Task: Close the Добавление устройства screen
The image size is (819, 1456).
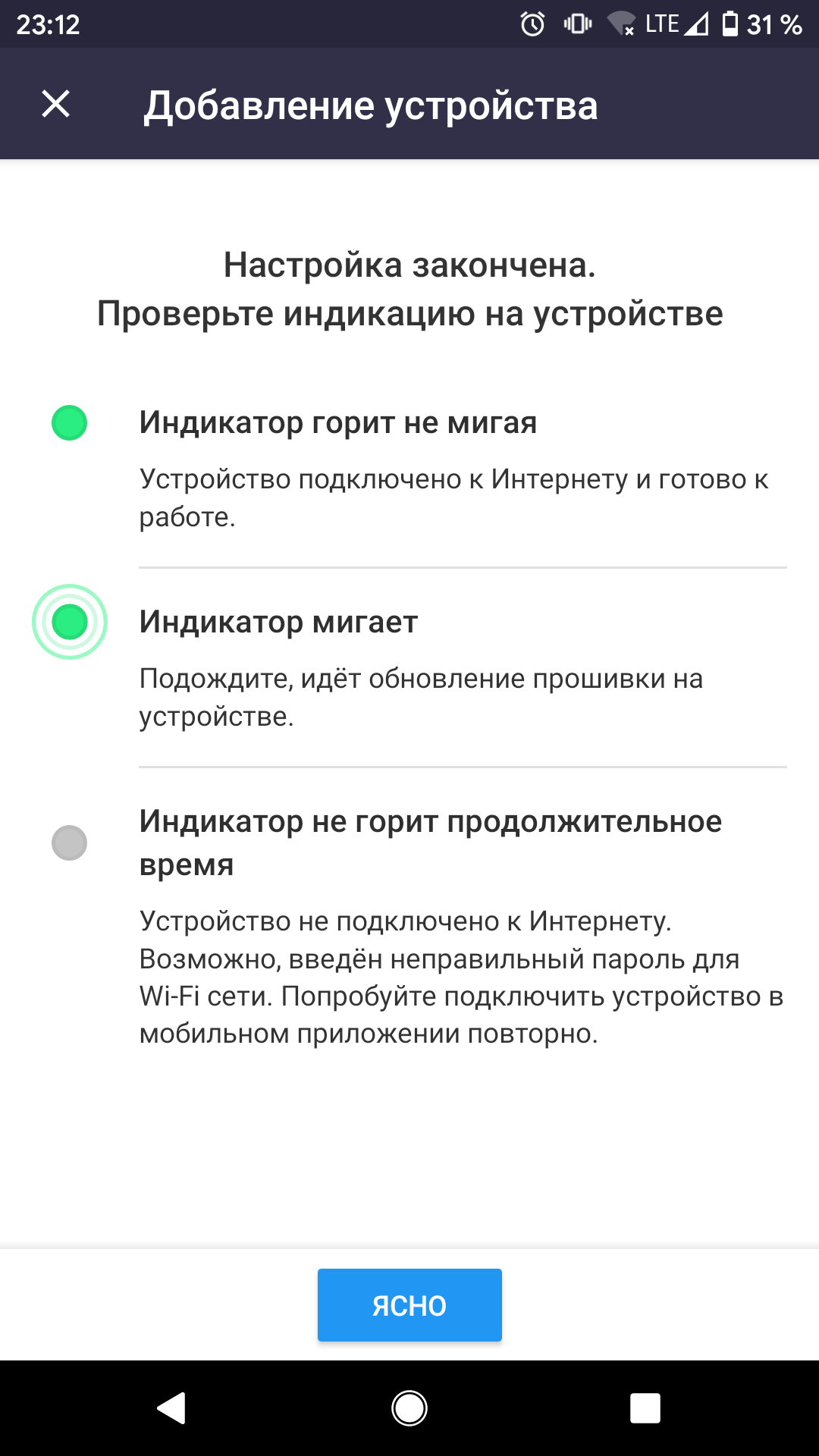Action: point(55,104)
